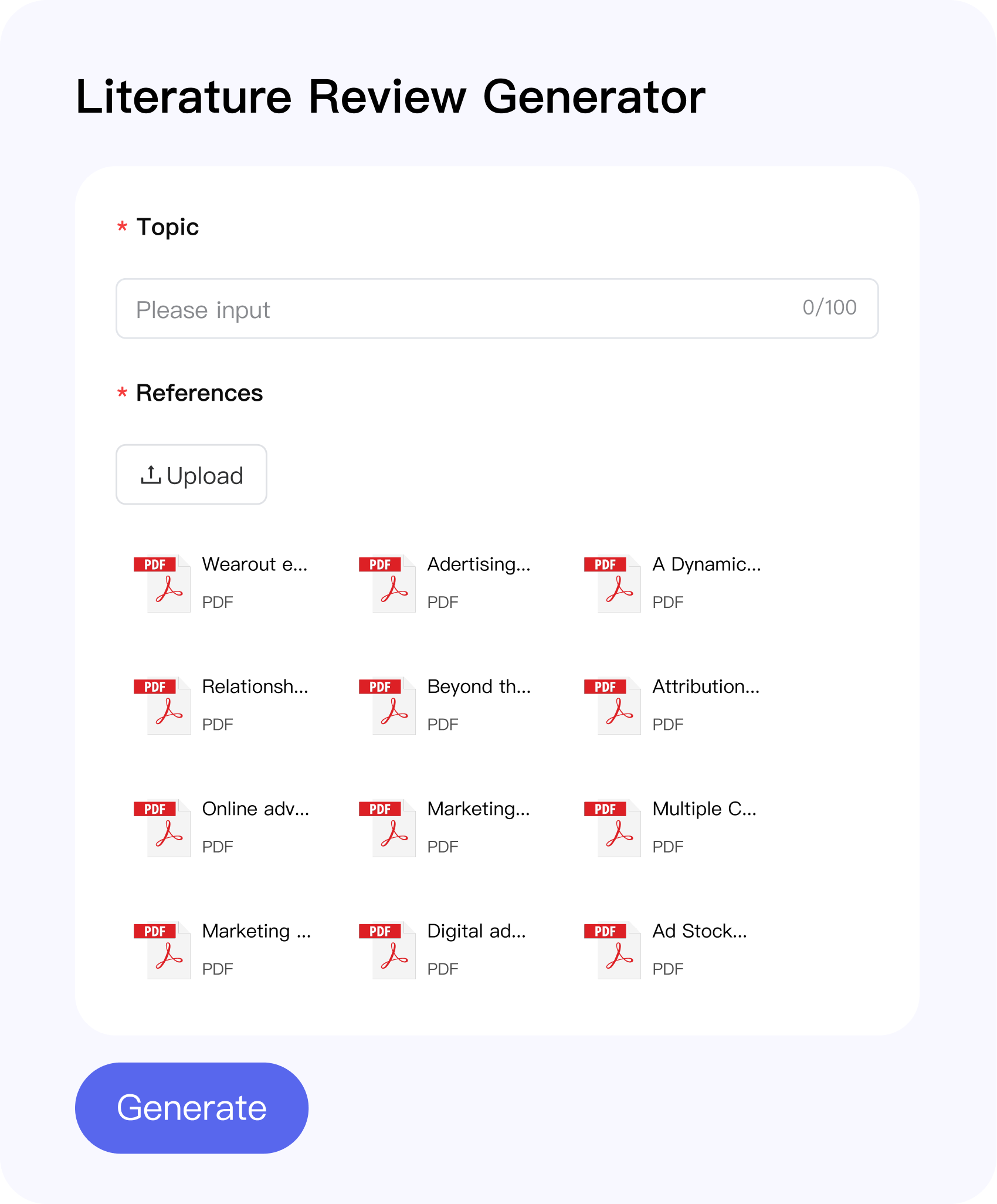Tap the Upload references button
The width and height of the screenshot is (997, 1204).
tap(191, 475)
